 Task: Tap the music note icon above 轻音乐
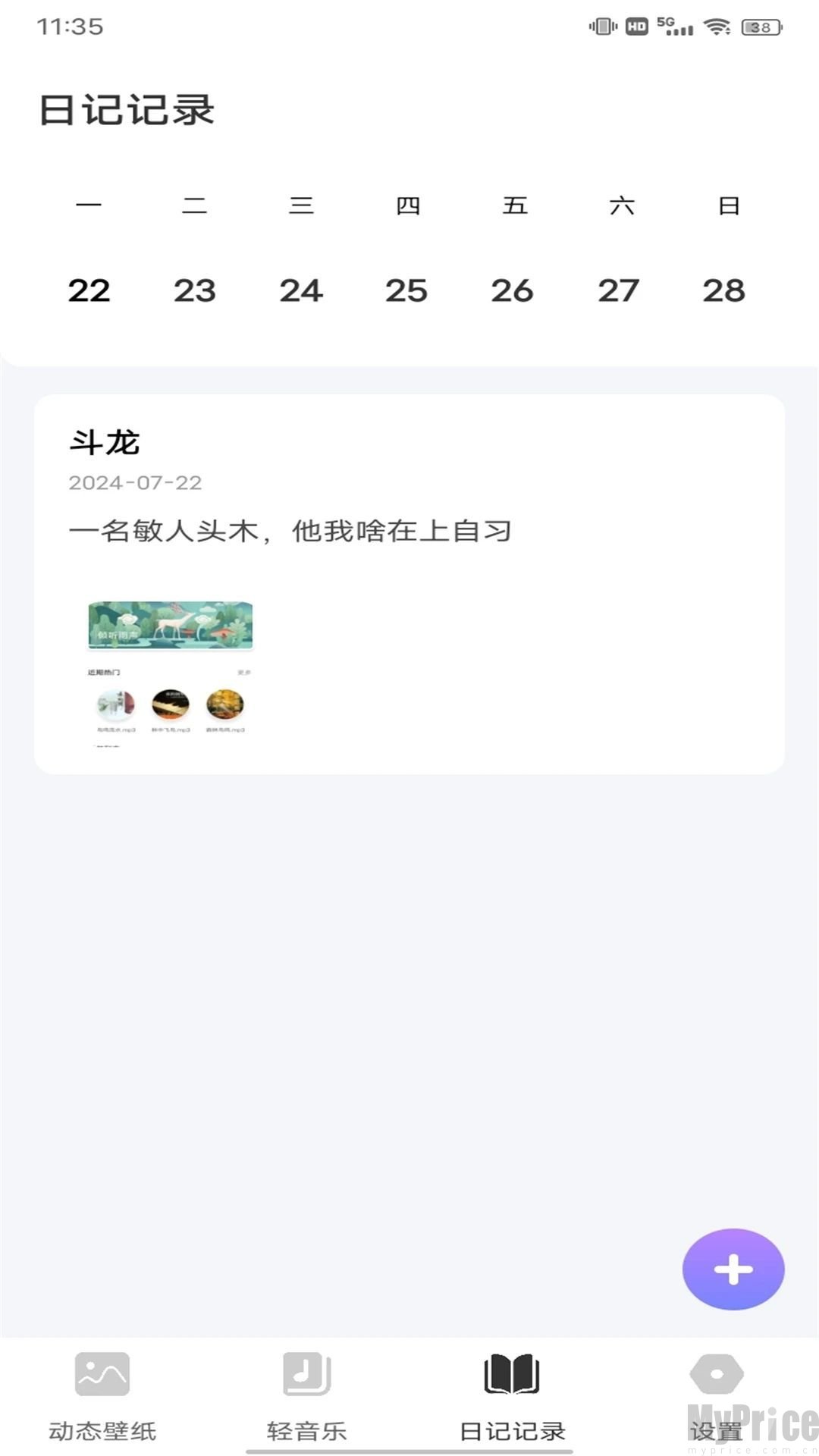[306, 1373]
